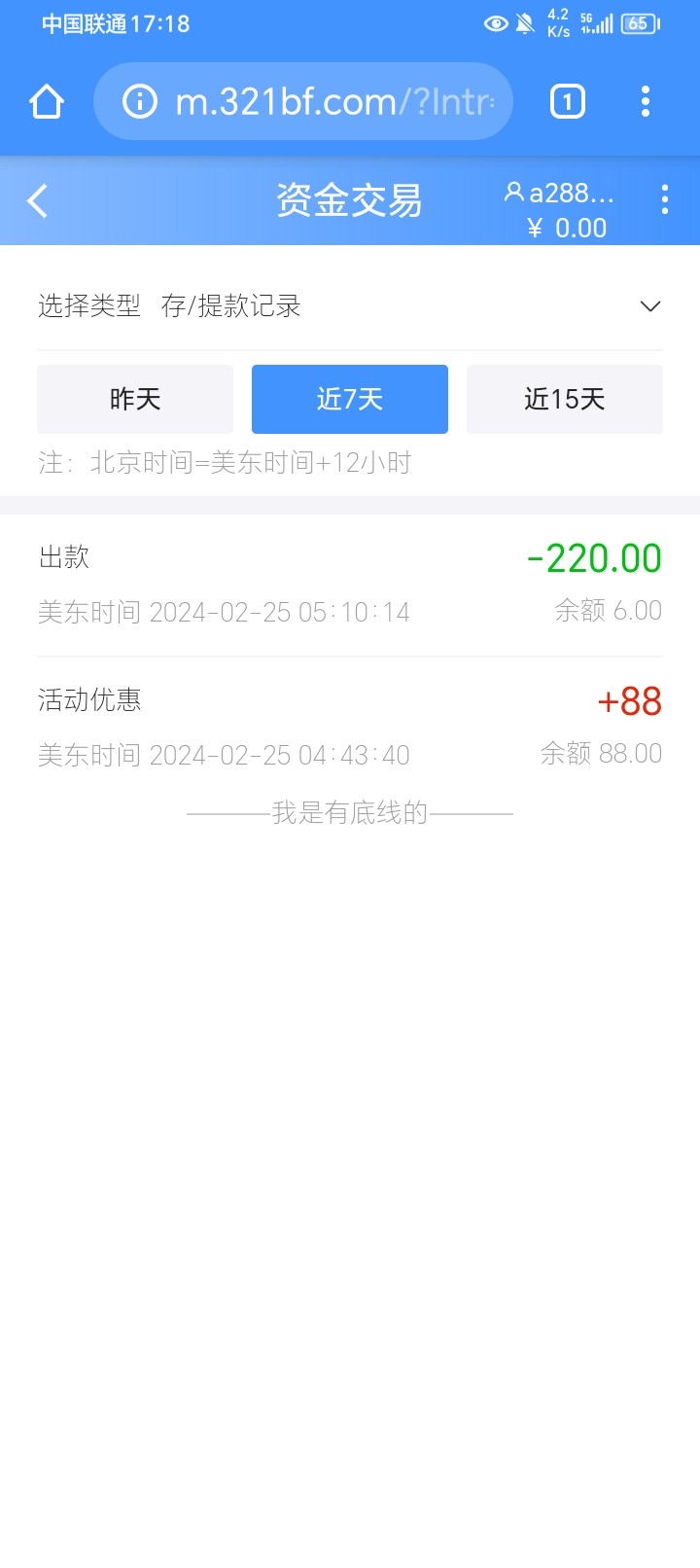This screenshot has height=1568, width=700.
Task: Expand the 选择类型 dropdown
Action: [x=649, y=306]
